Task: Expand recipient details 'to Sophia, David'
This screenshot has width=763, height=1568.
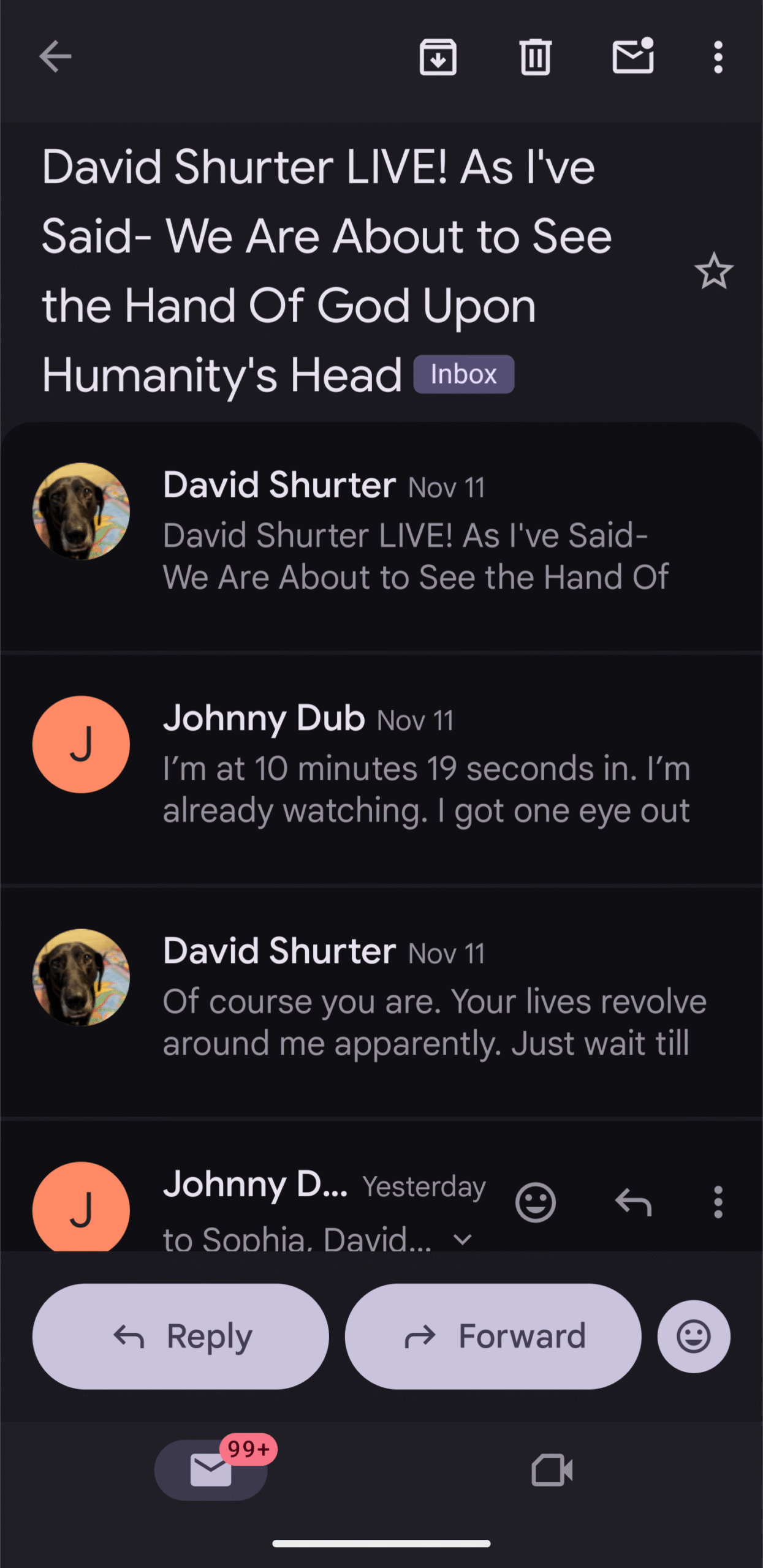Action: (463, 1239)
